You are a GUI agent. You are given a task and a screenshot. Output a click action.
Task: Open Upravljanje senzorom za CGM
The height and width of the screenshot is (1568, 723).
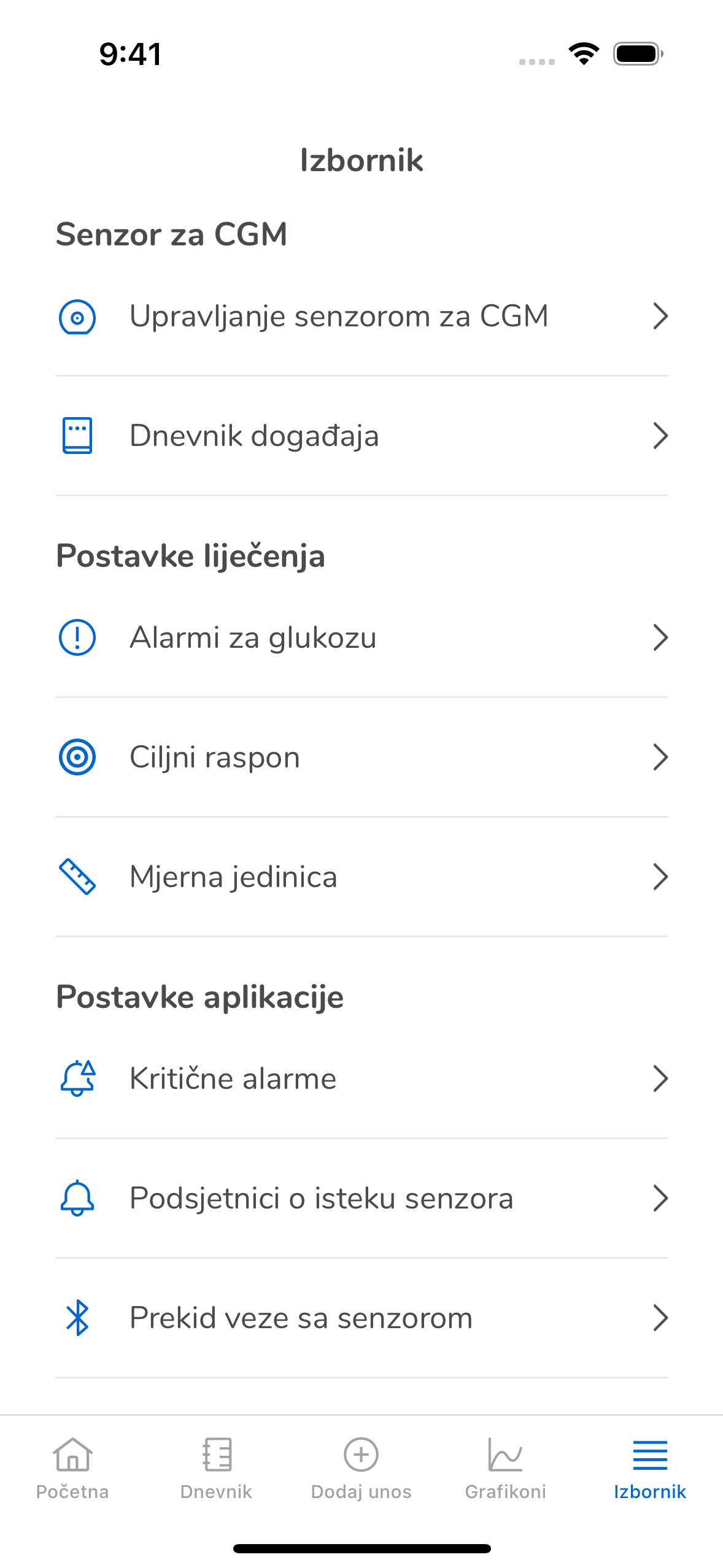click(361, 317)
